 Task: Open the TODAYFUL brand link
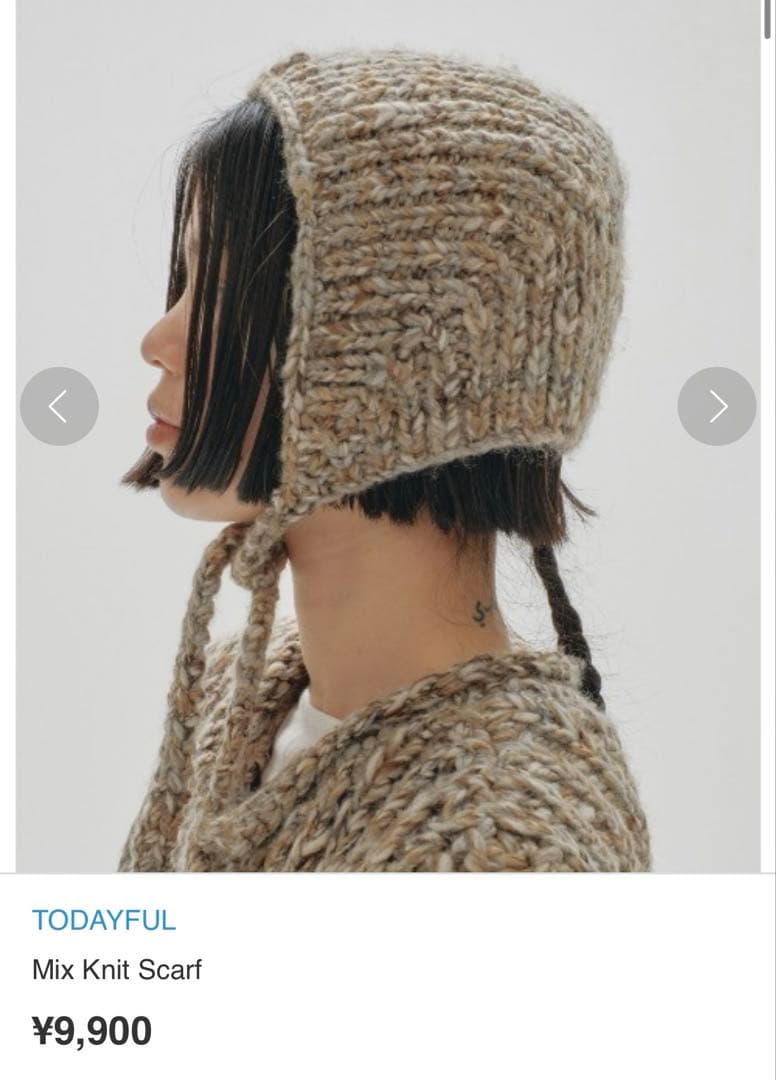pos(104,920)
